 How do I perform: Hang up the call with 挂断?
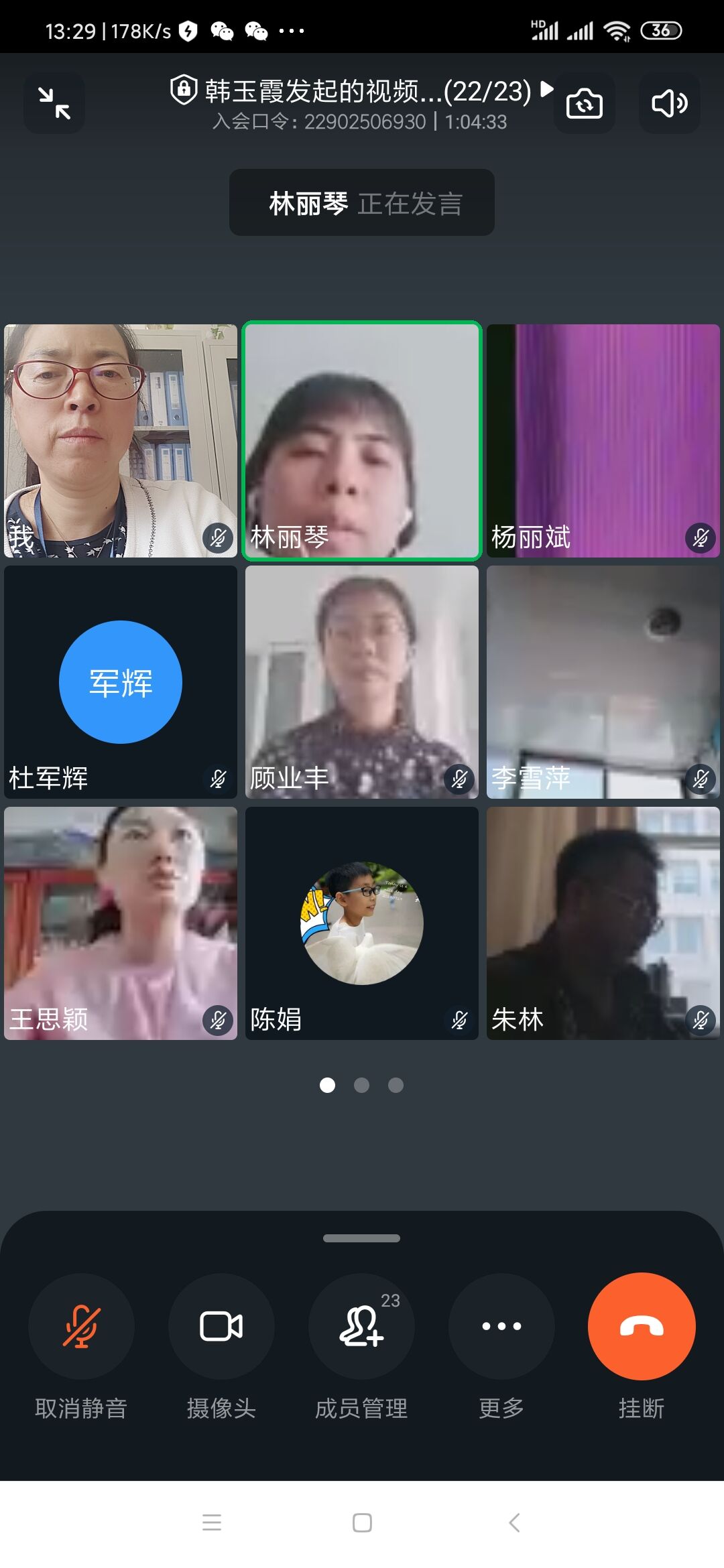tap(642, 1326)
